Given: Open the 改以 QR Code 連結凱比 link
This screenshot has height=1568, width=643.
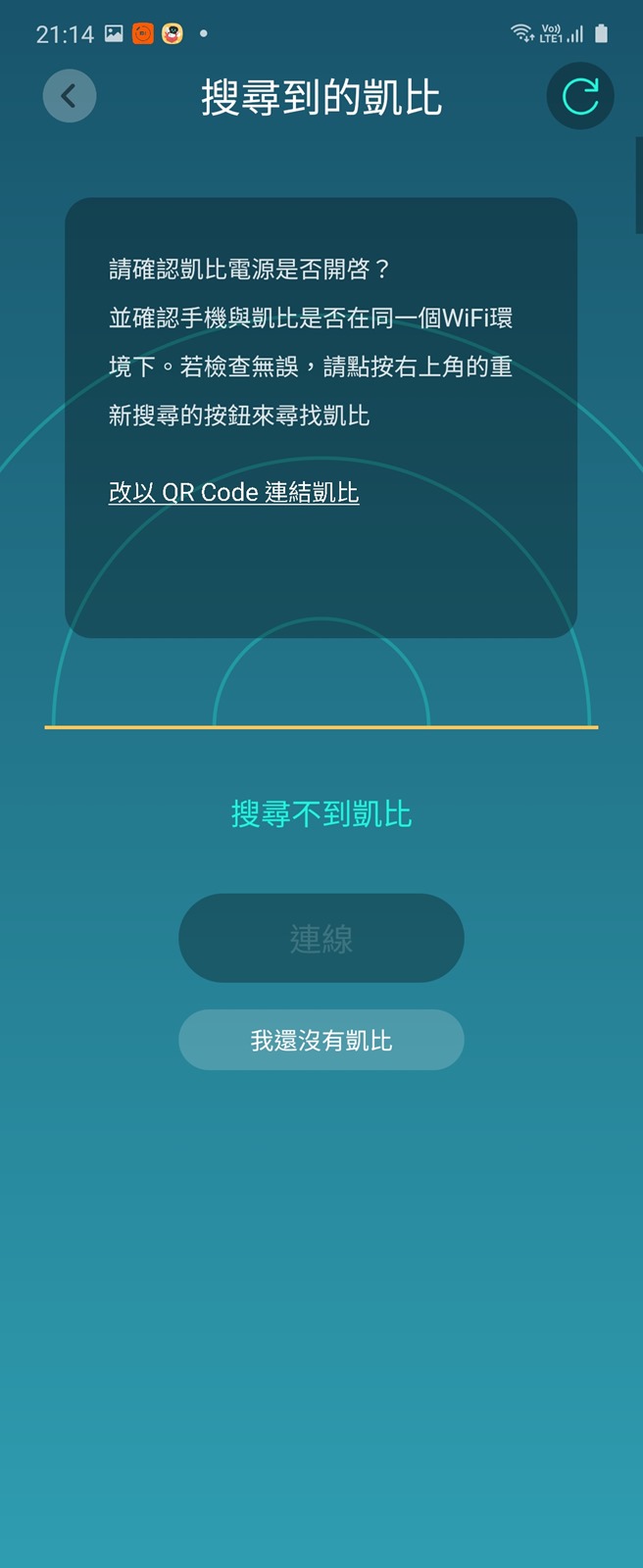Looking at the screenshot, I should click(233, 492).
